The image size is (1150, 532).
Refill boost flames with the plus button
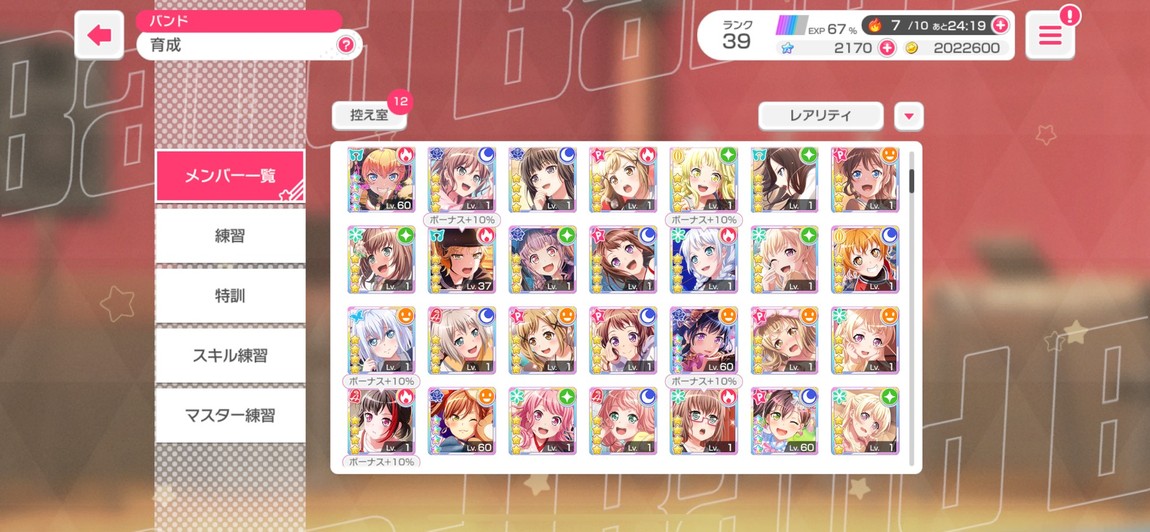pyautogui.click(x=999, y=25)
